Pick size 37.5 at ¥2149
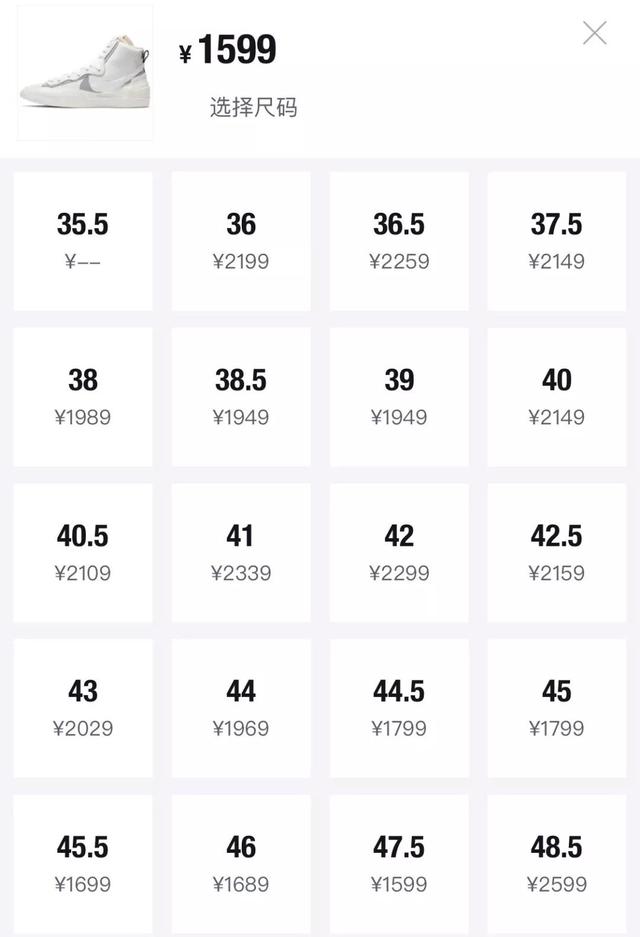 (x=557, y=241)
